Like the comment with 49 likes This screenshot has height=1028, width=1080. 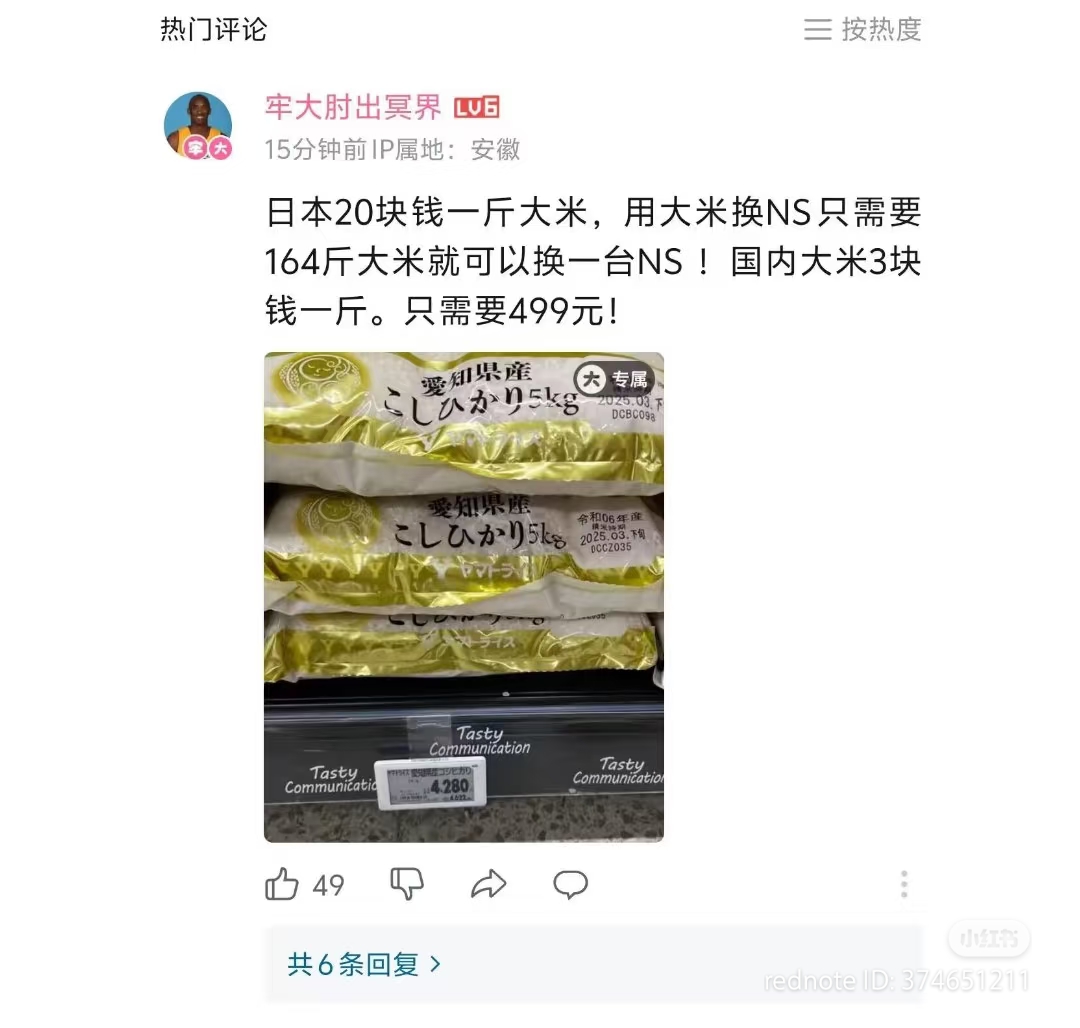pyautogui.click(x=283, y=884)
